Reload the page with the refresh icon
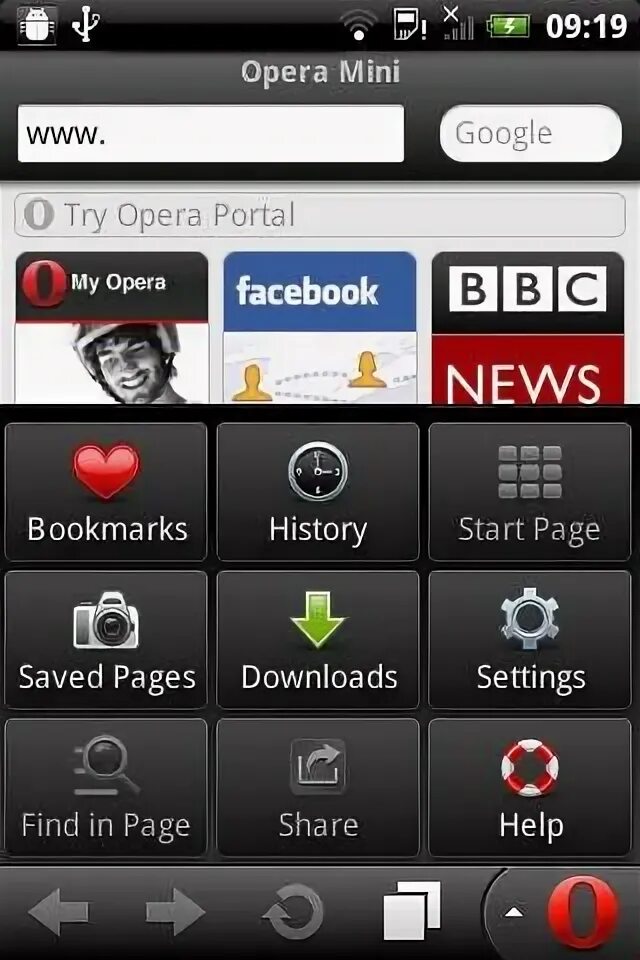Screen dimensions: 640x960 (x=293, y=912)
